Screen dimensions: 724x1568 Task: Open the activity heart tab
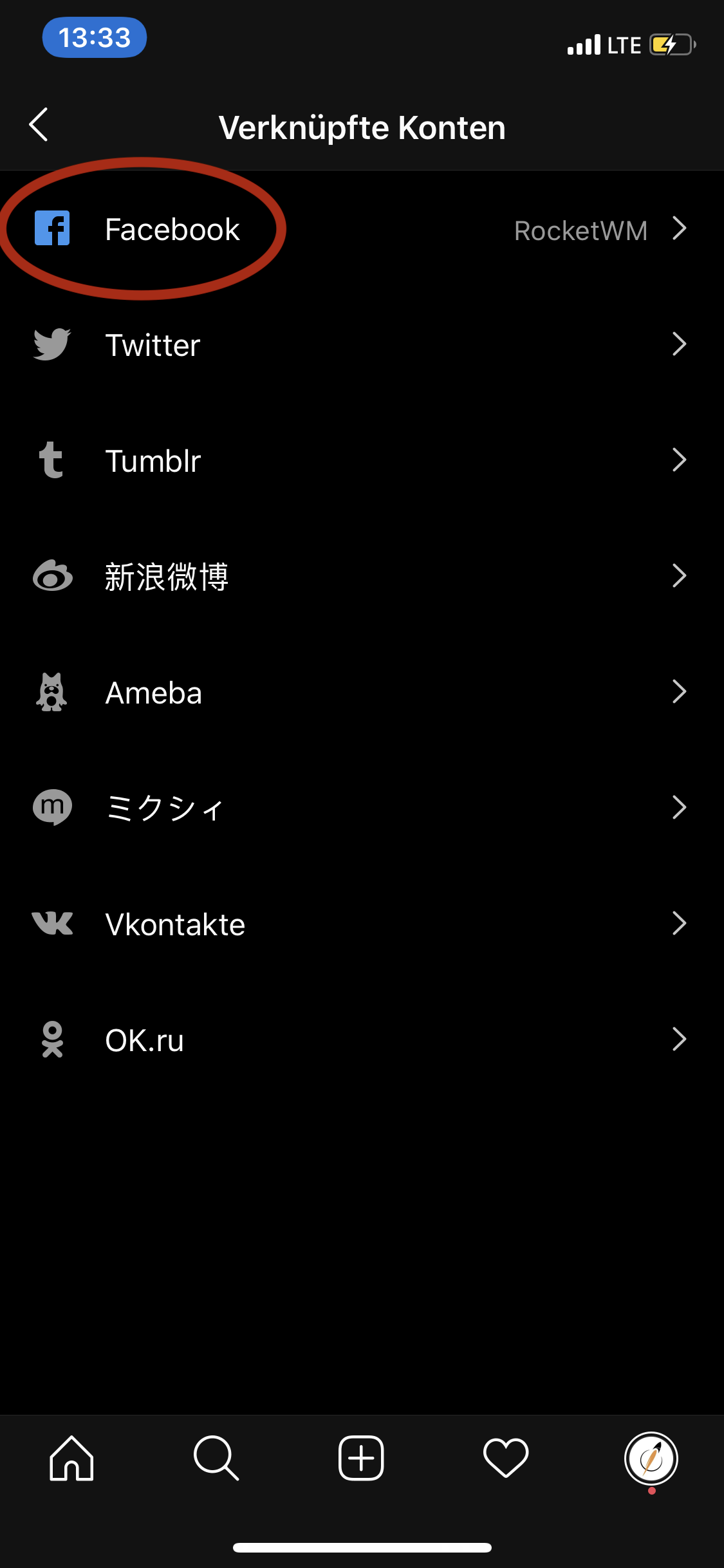(506, 1458)
